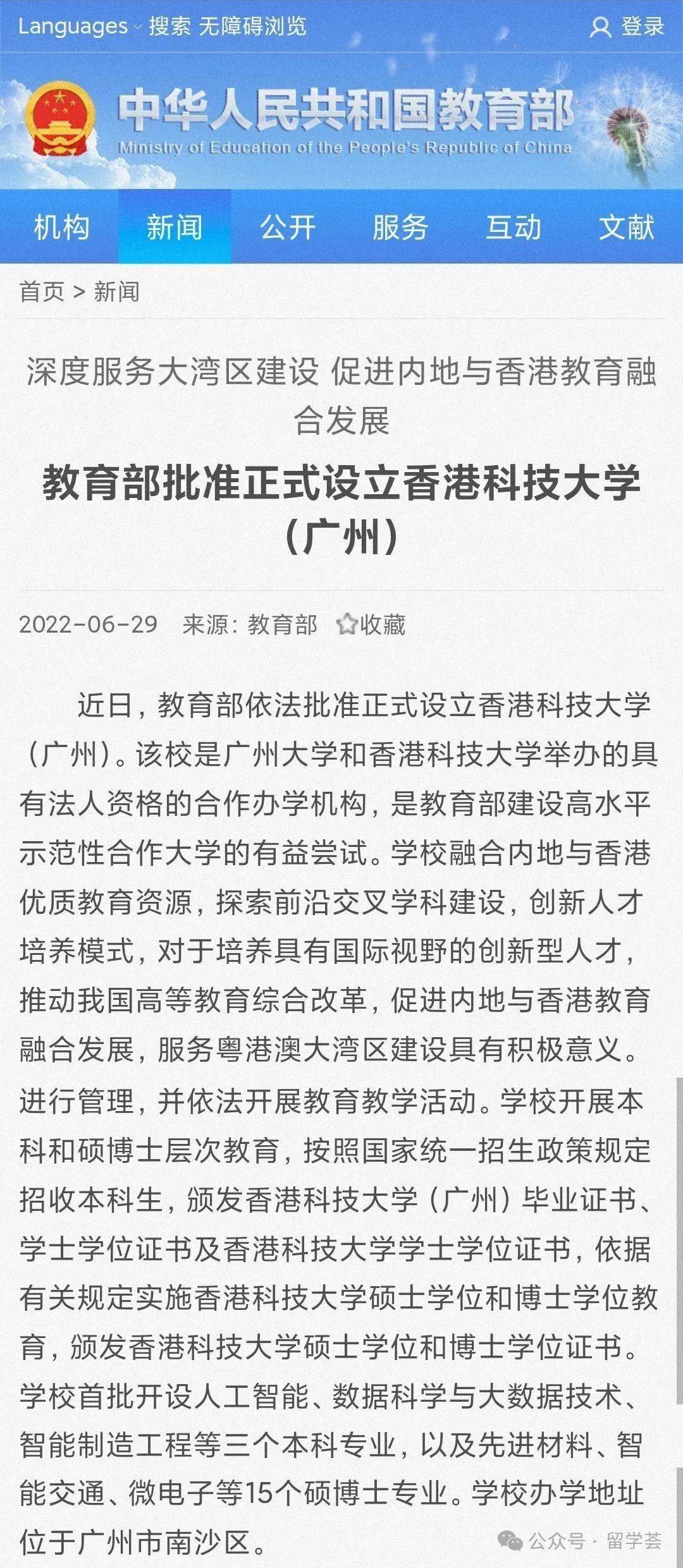The height and width of the screenshot is (1568, 683).
Task: Select the 新闻 navigation tab
Action: coord(175,227)
